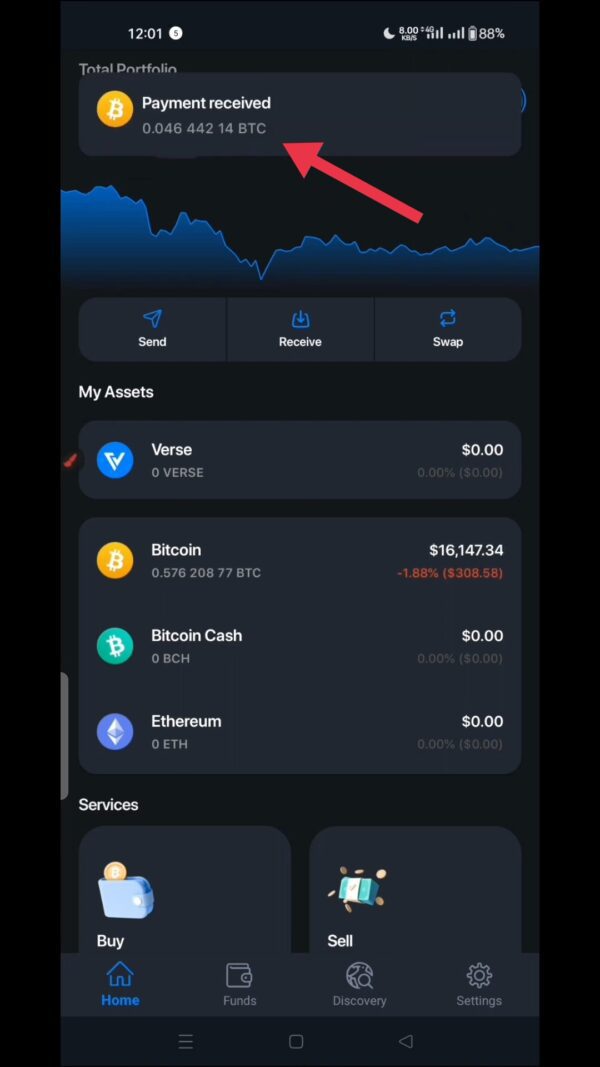Open the Bitcoin asset row

pos(299,561)
